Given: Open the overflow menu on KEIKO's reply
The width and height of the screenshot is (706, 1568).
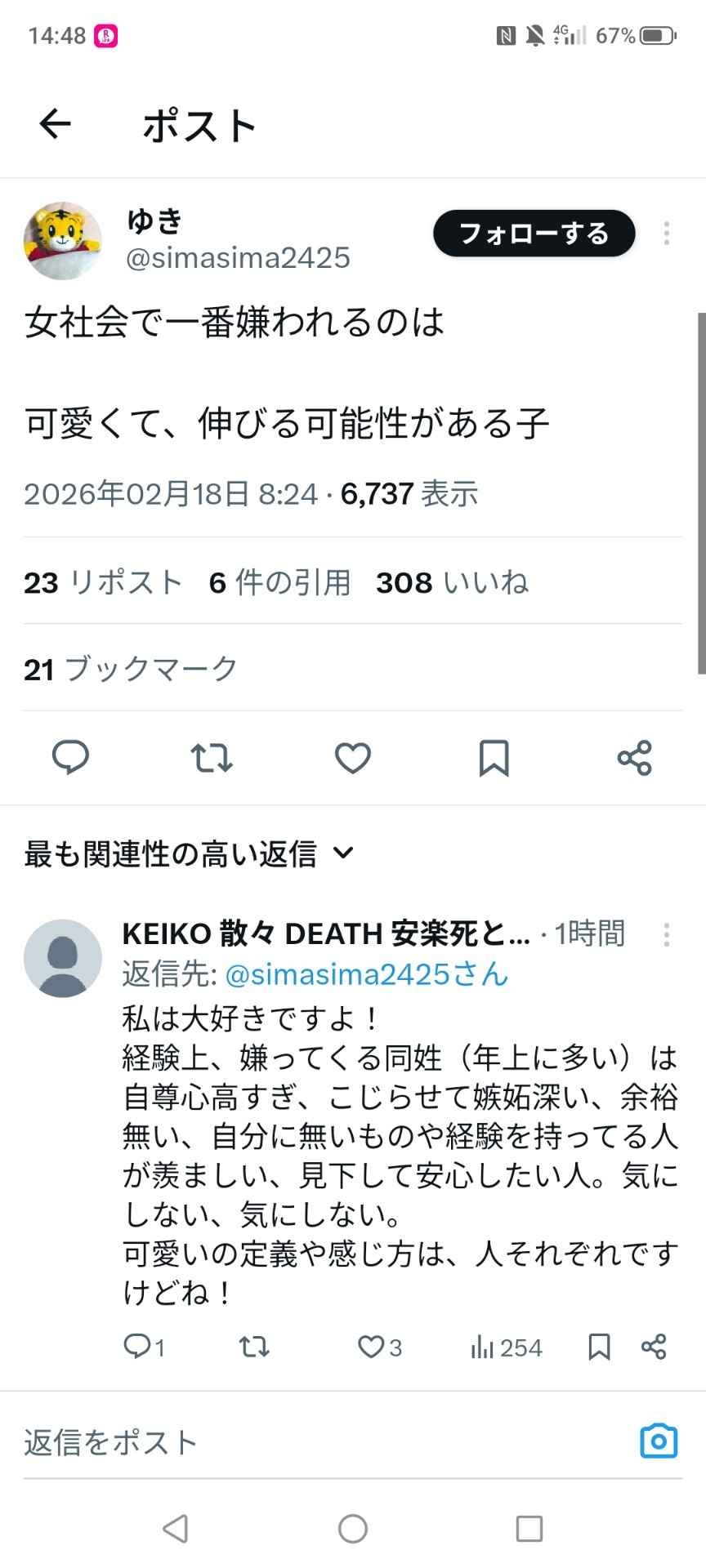Looking at the screenshot, I should pos(667,934).
